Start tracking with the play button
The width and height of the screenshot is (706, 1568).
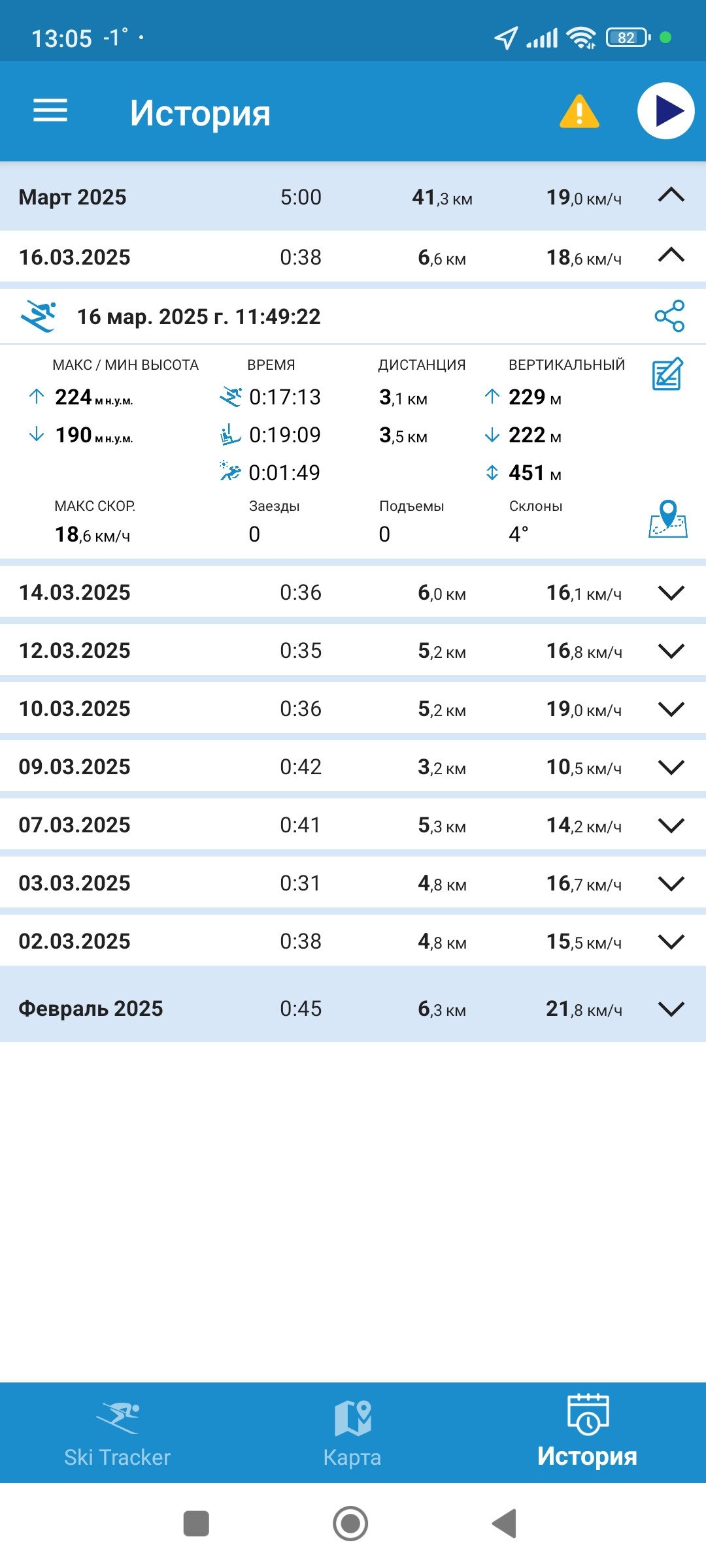click(665, 111)
